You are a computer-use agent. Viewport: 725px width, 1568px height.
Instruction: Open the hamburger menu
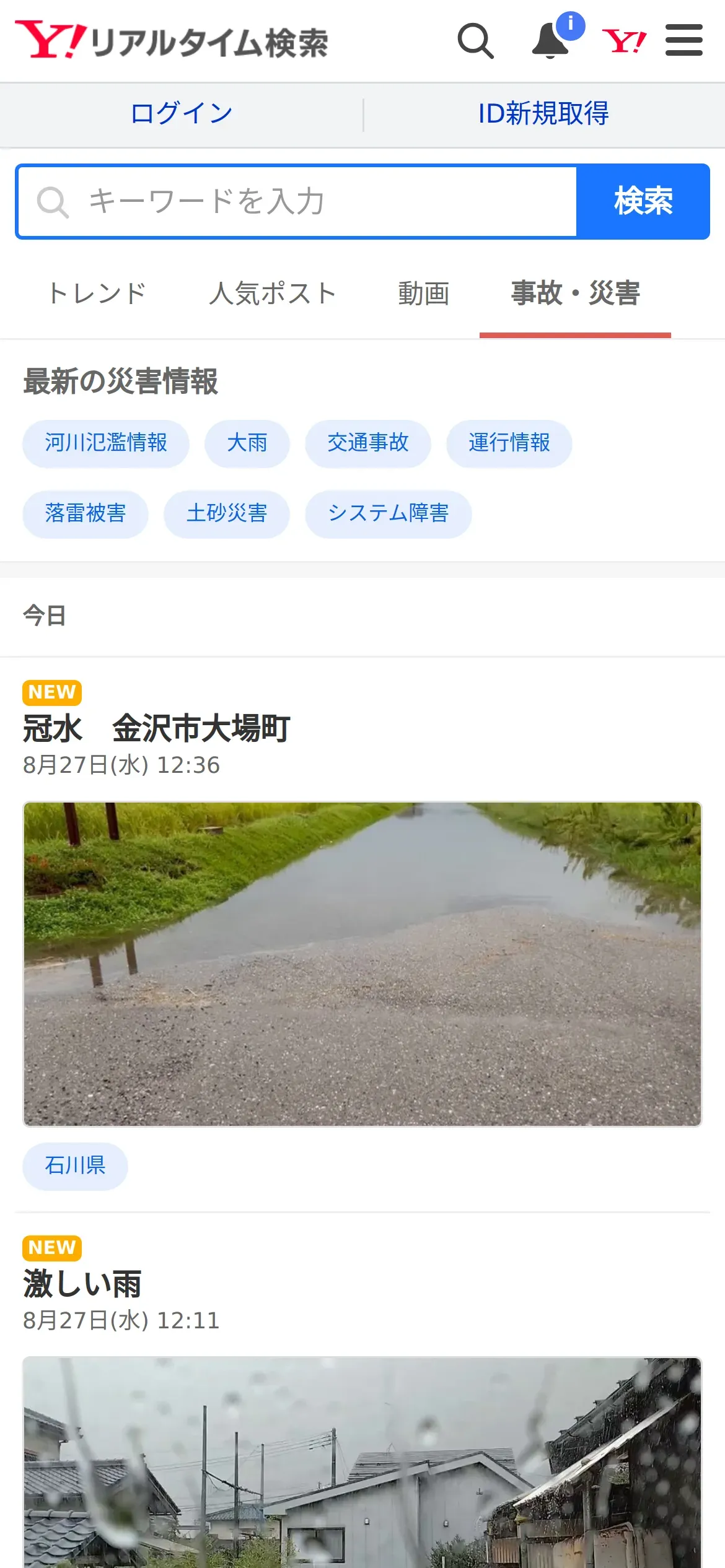point(683,41)
